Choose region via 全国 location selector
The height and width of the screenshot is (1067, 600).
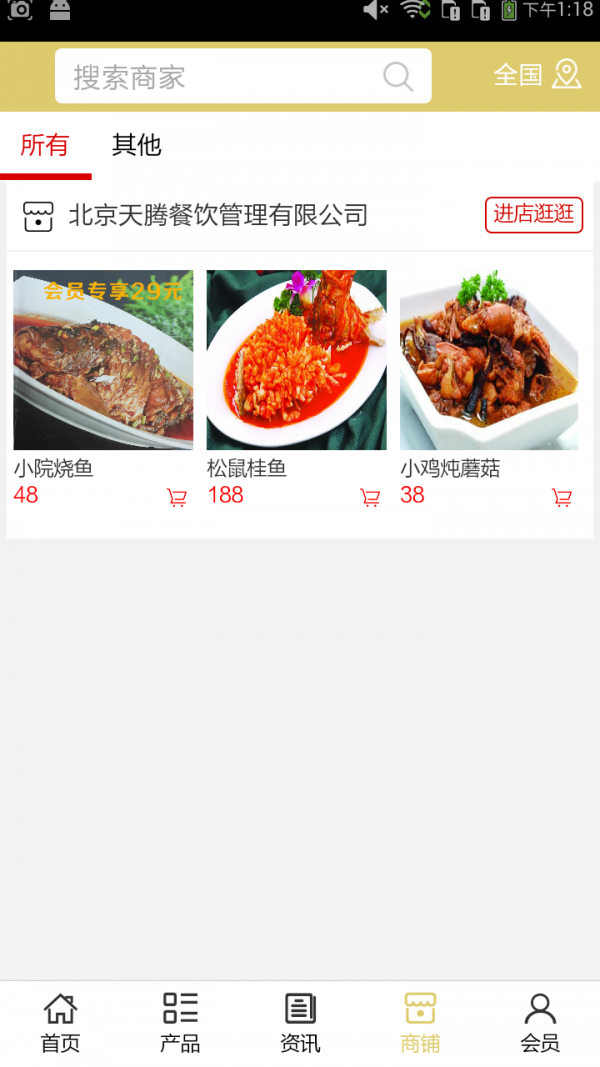(537, 75)
